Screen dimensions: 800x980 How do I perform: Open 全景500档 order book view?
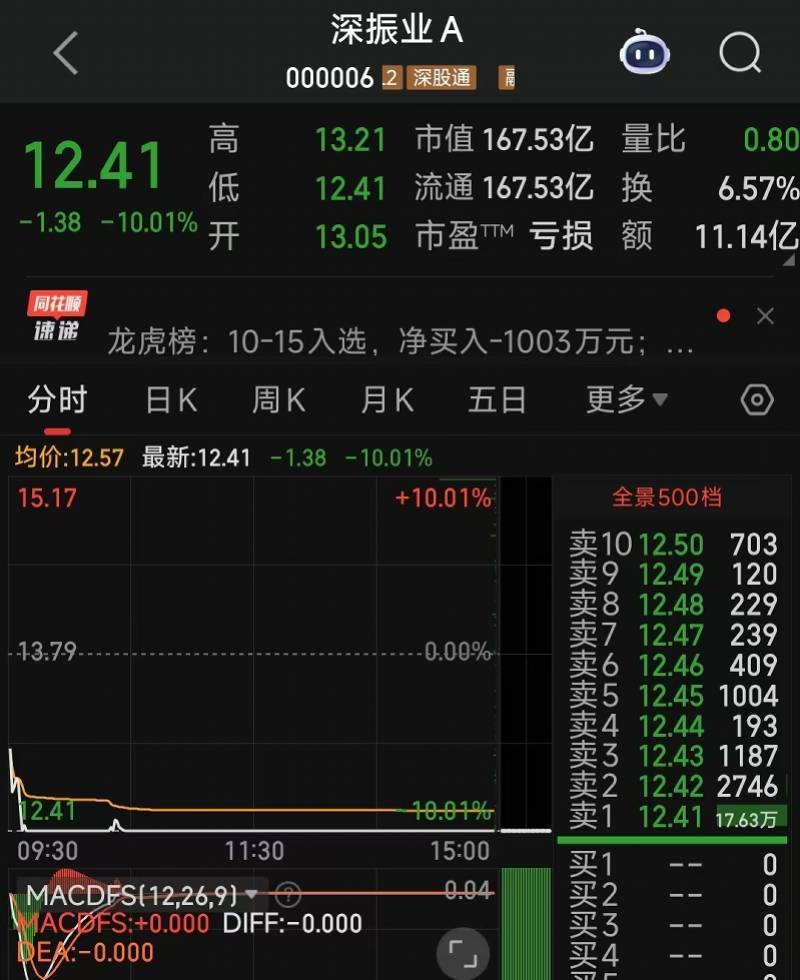pos(666,497)
